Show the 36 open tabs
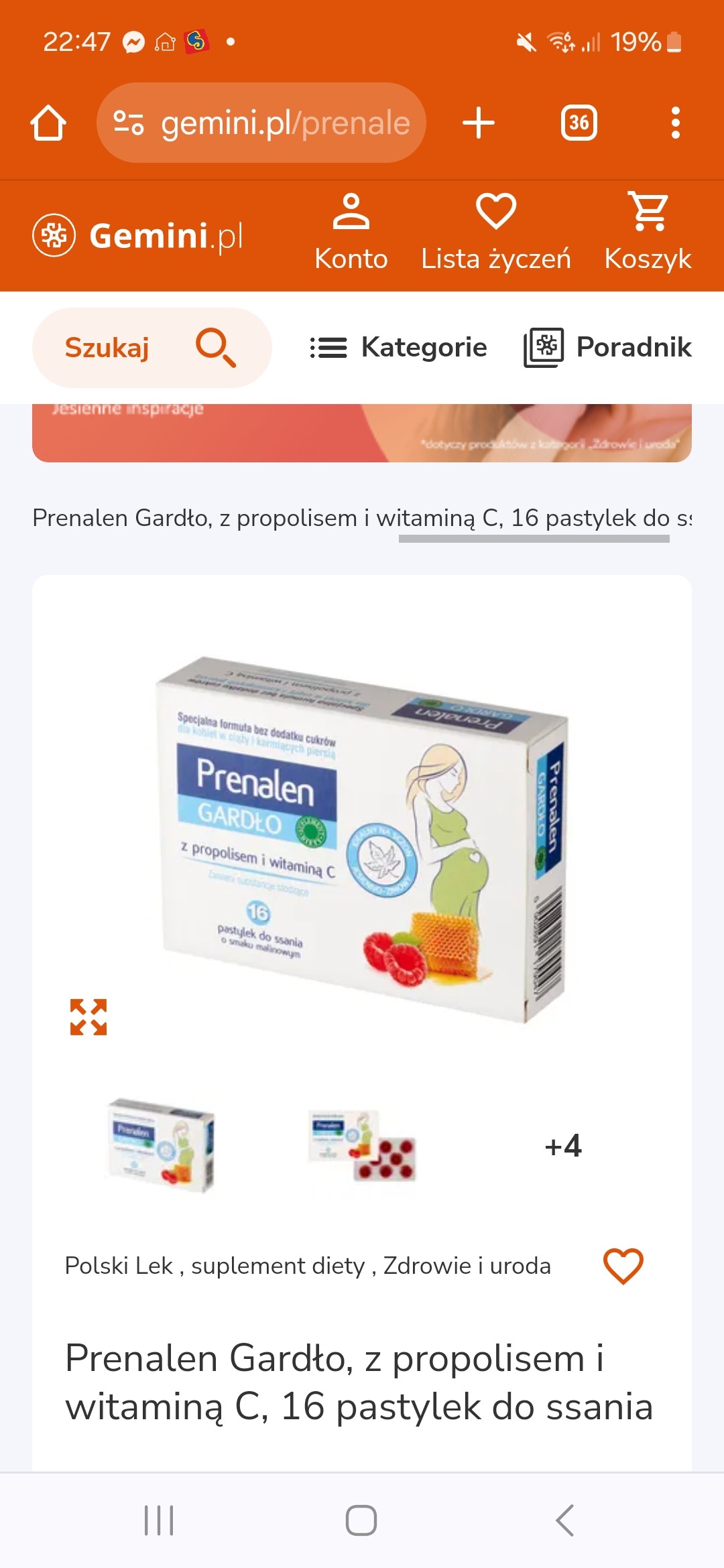The width and height of the screenshot is (724, 1568). tap(579, 123)
